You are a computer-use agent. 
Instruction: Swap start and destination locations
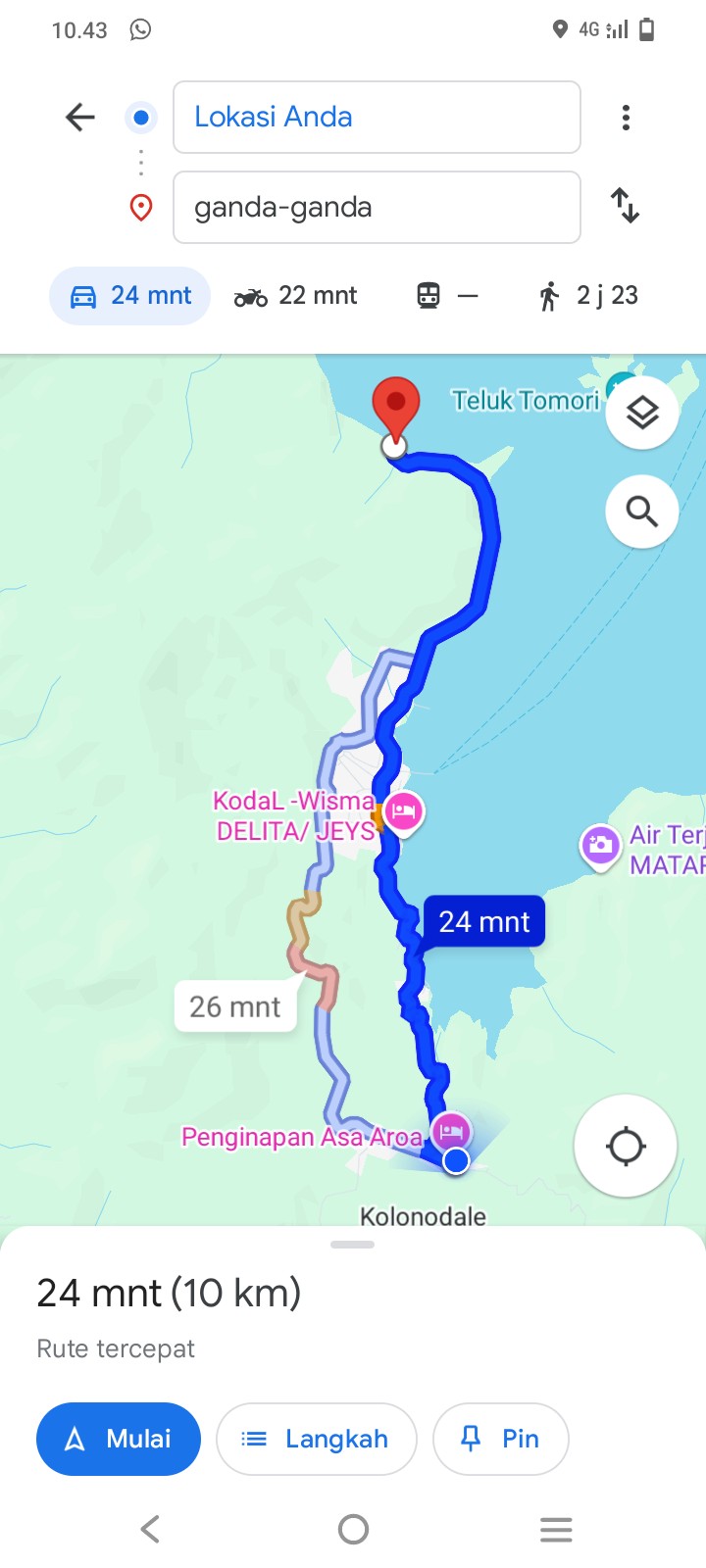pyautogui.click(x=626, y=206)
